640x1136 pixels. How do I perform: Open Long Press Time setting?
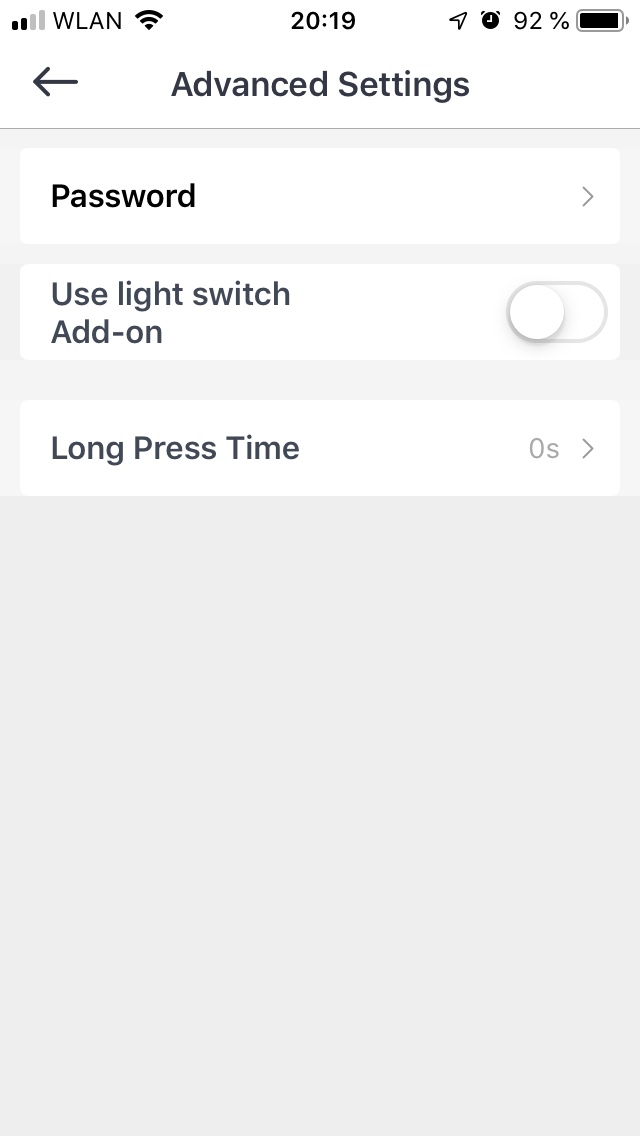click(320, 448)
